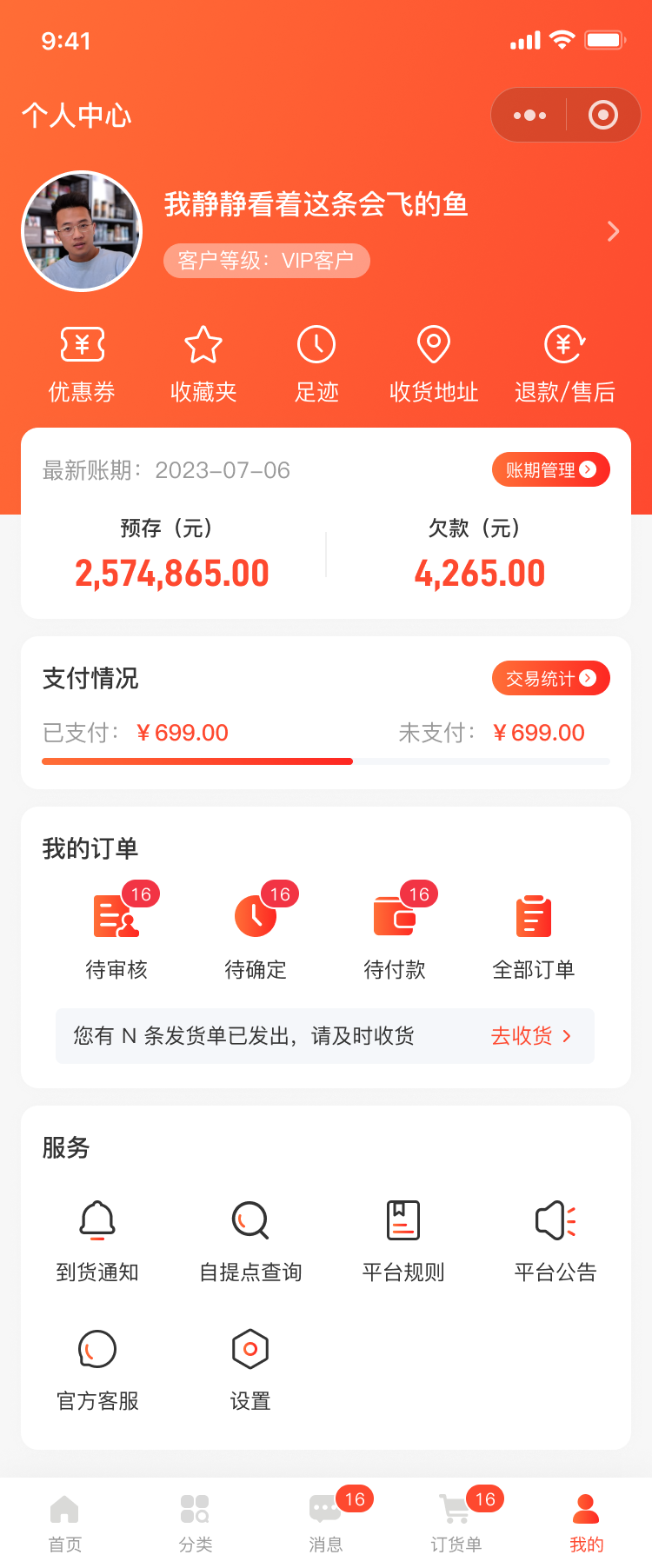This screenshot has height=1568, width=652.
Task: Open the mini program more menu
Action: pyautogui.click(x=529, y=115)
